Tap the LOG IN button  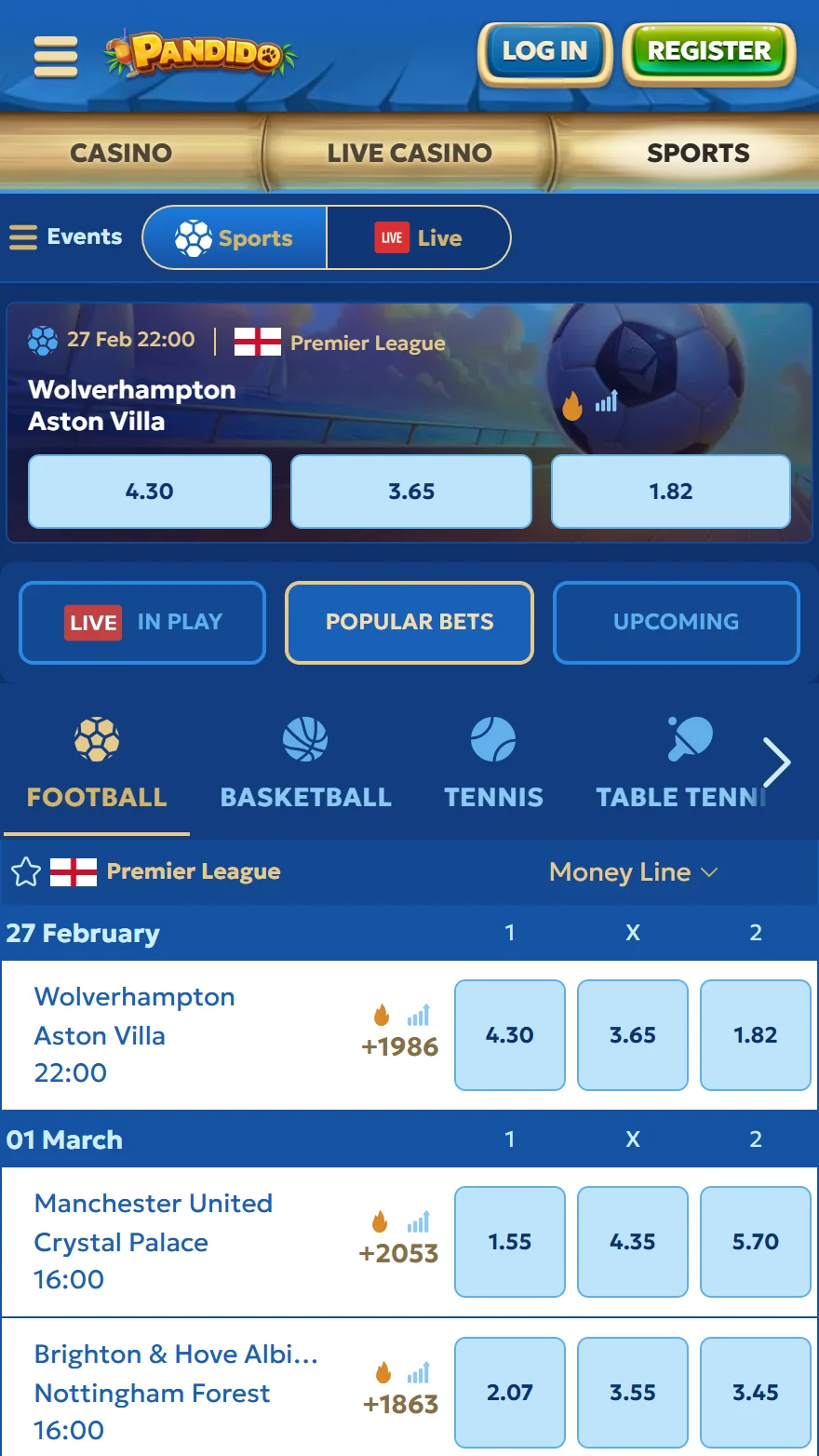coord(544,52)
